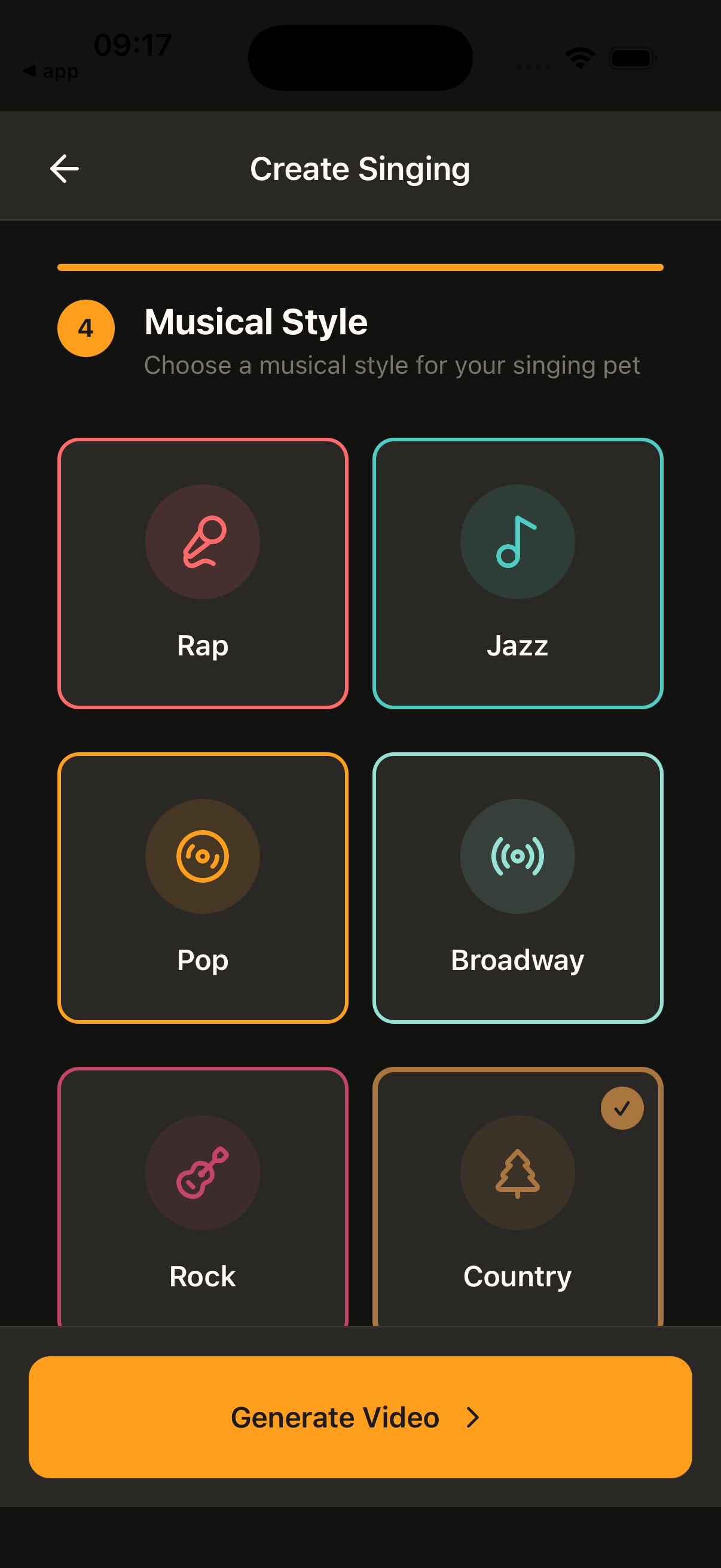Click the Pop vinyl record icon
The width and height of the screenshot is (721, 1568).
tap(203, 856)
